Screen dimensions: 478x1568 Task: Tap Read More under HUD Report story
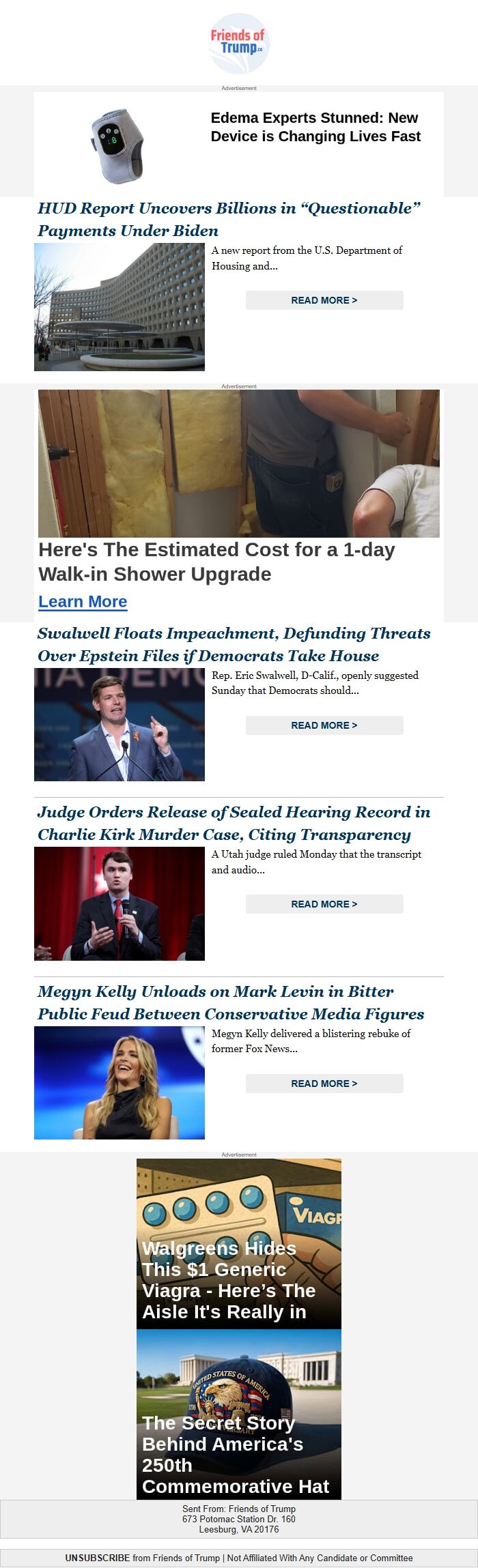[x=324, y=300]
